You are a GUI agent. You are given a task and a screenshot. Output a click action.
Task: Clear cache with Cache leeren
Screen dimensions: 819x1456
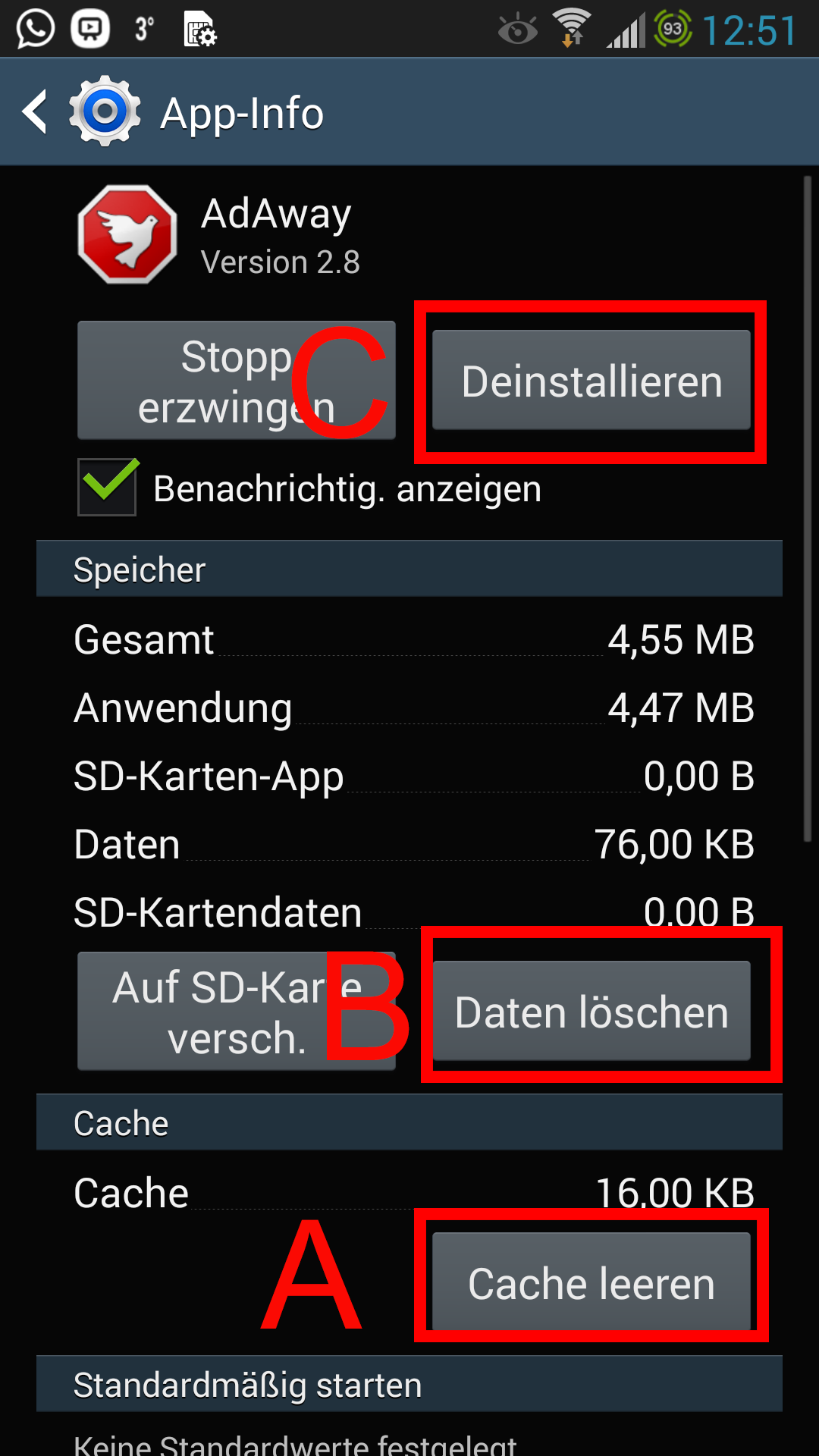click(591, 1282)
